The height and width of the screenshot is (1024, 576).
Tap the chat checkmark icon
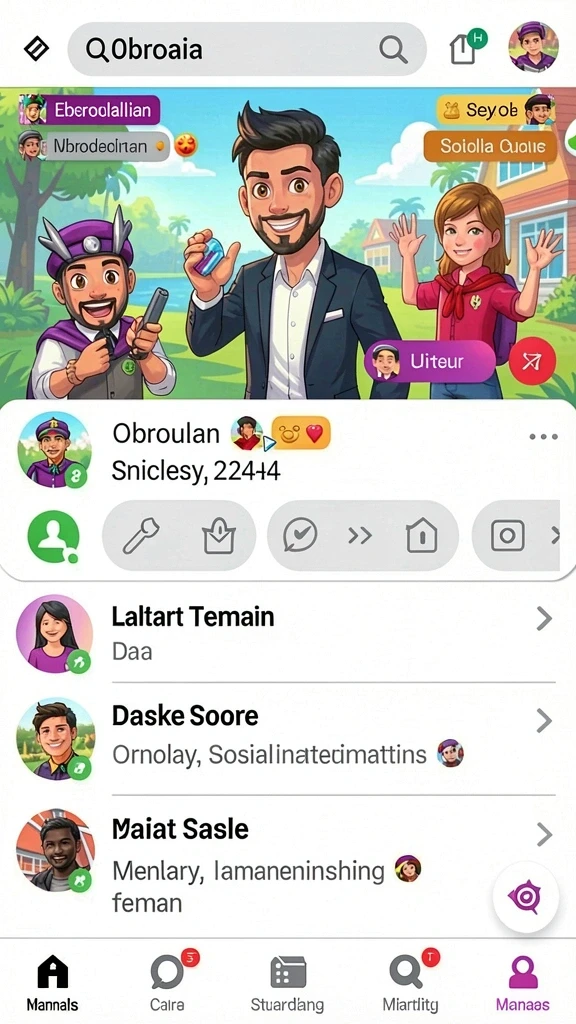tap(300, 536)
